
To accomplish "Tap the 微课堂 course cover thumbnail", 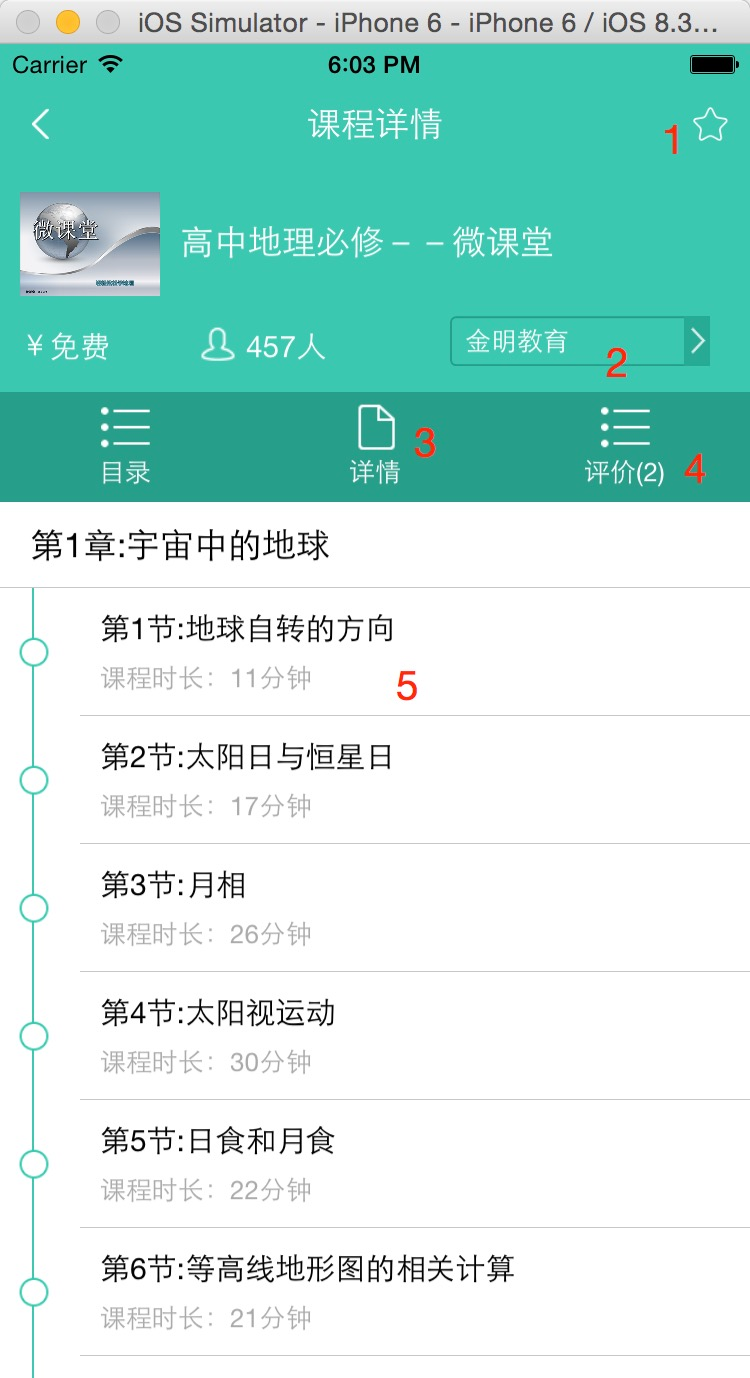I will pyautogui.click(x=90, y=245).
